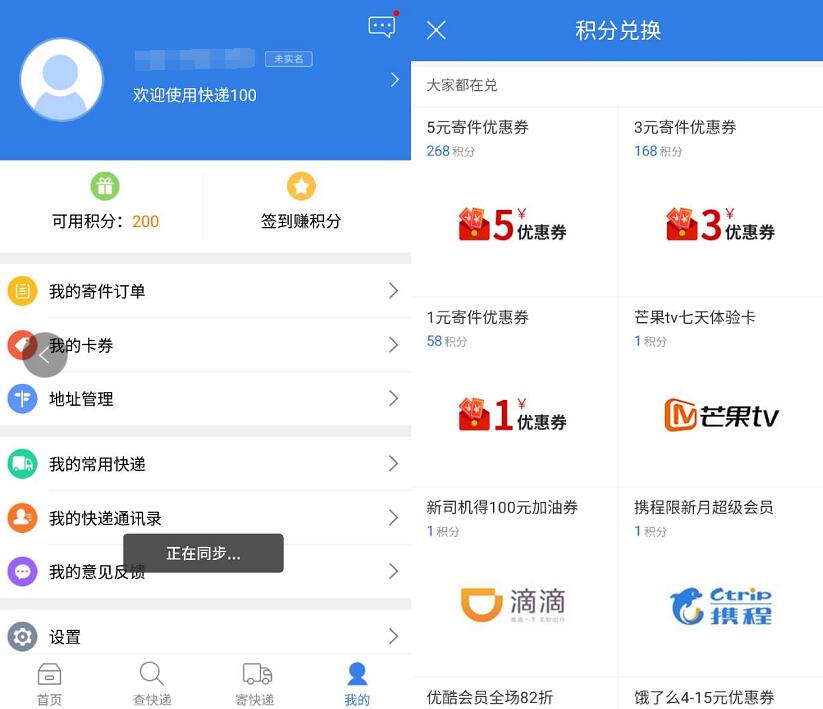Open 新司机得100元加油券 reward

click(x=514, y=583)
